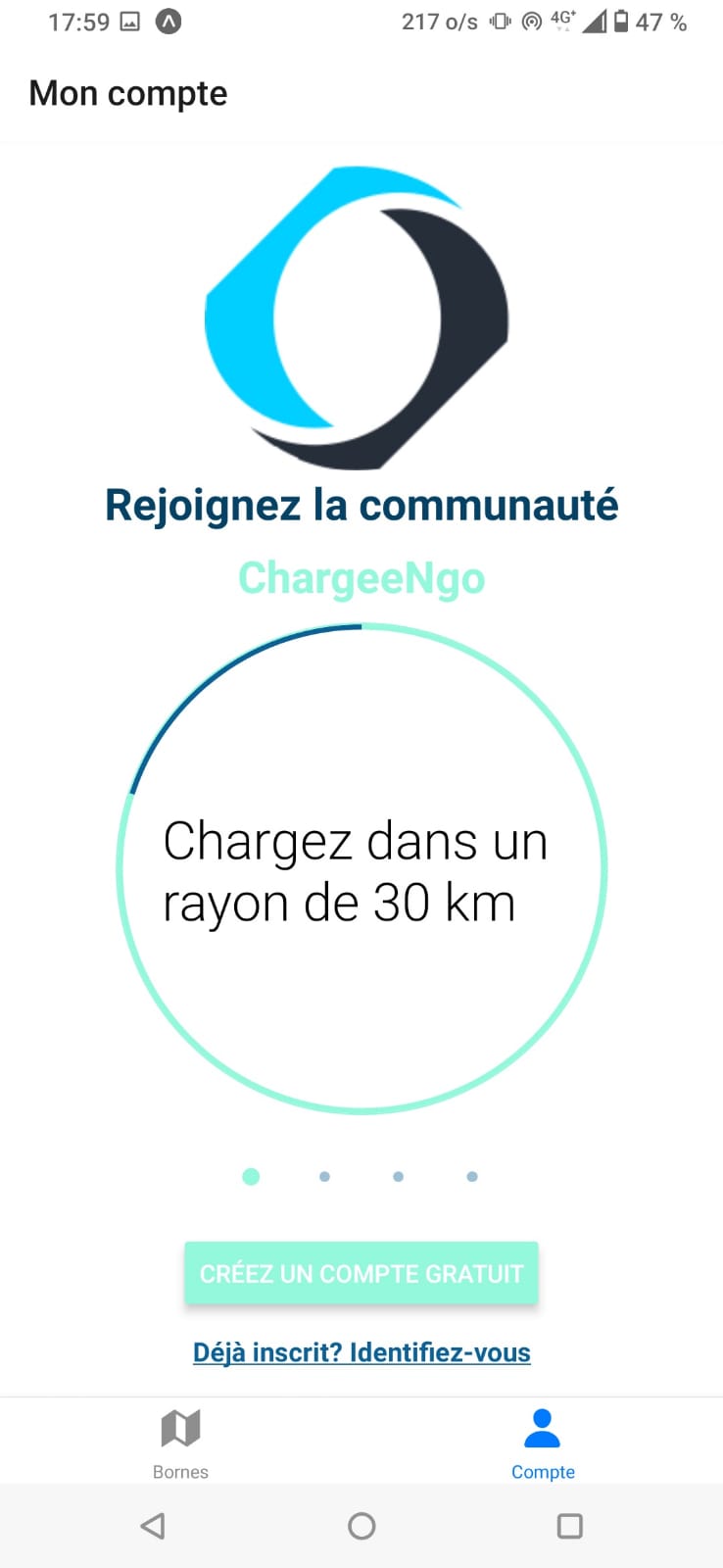This screenshot has height=1568, width=723.
Task: Jump to the second carousel page dot
Action: click(324, 1176)
